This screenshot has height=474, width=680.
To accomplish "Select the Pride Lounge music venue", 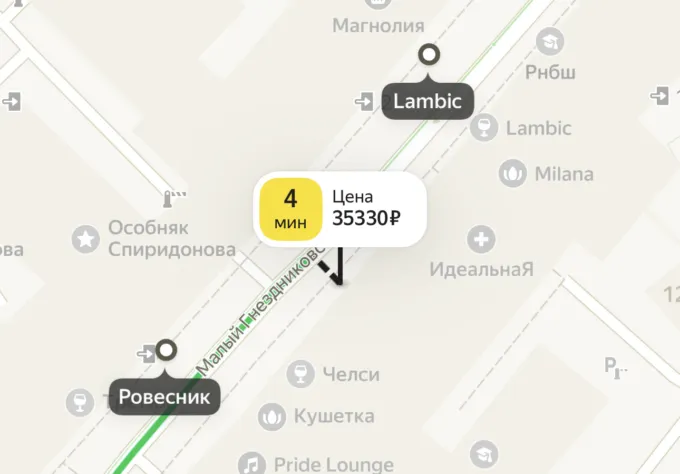I will (254, 464).
